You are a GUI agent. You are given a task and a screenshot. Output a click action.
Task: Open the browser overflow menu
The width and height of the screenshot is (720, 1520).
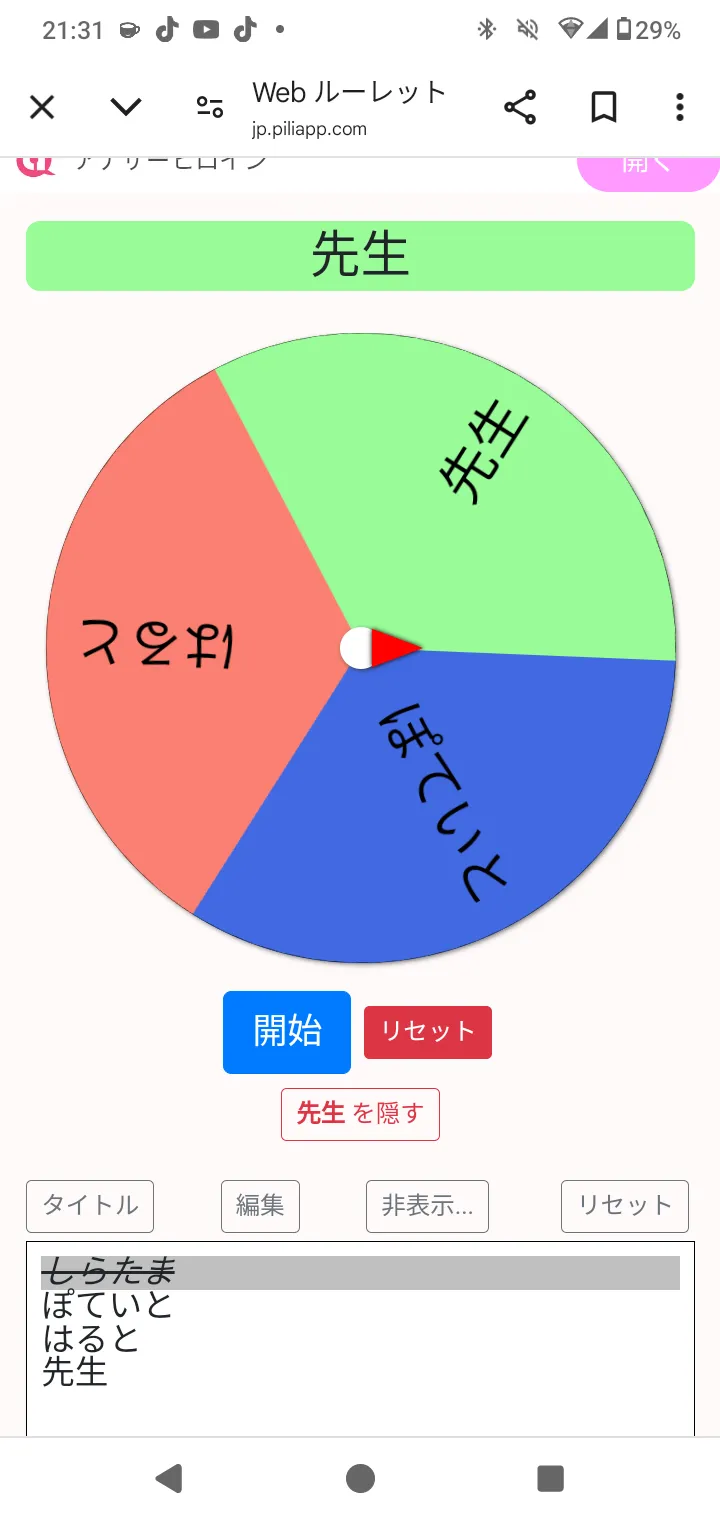pyautogui.click(x=680, y=107)
